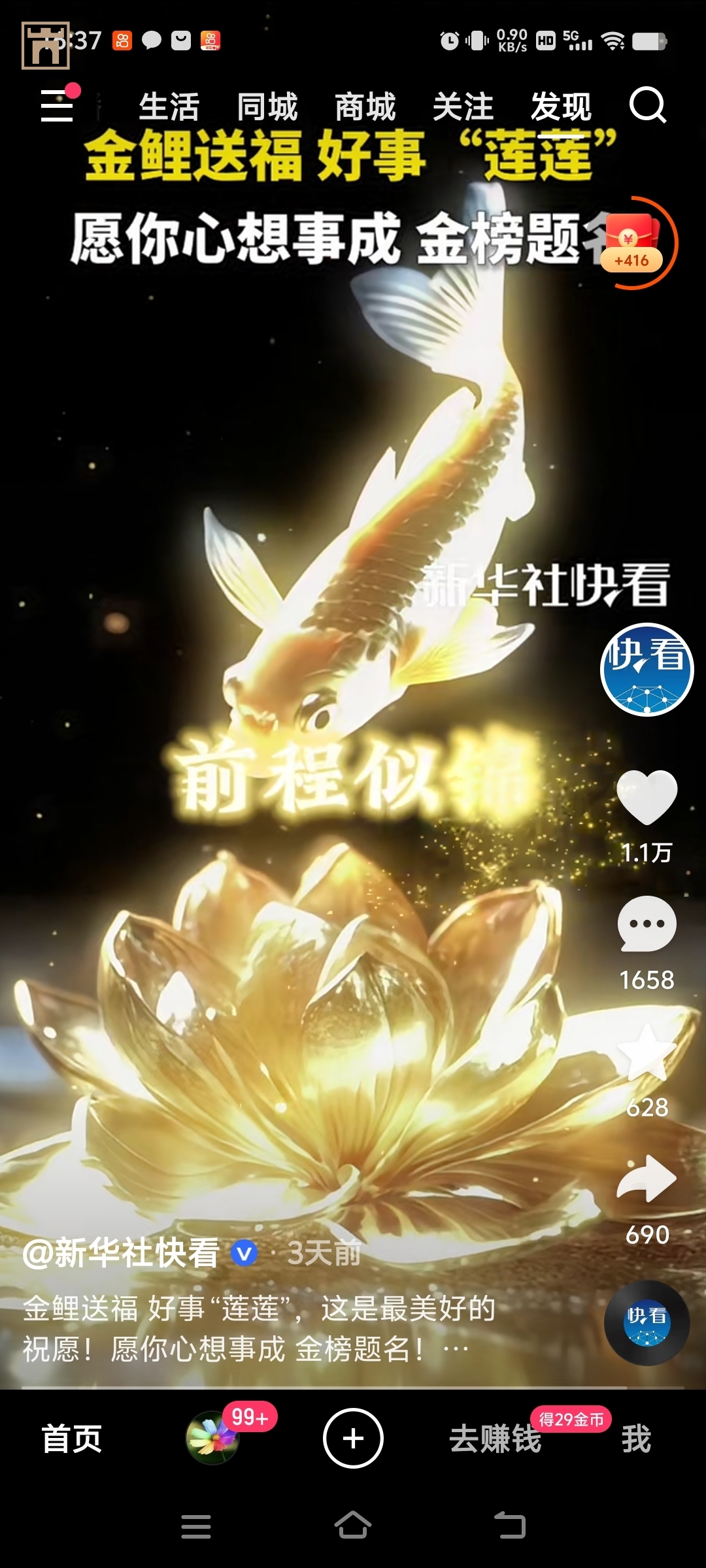Open @新华社快看 profile from username

121,1253
